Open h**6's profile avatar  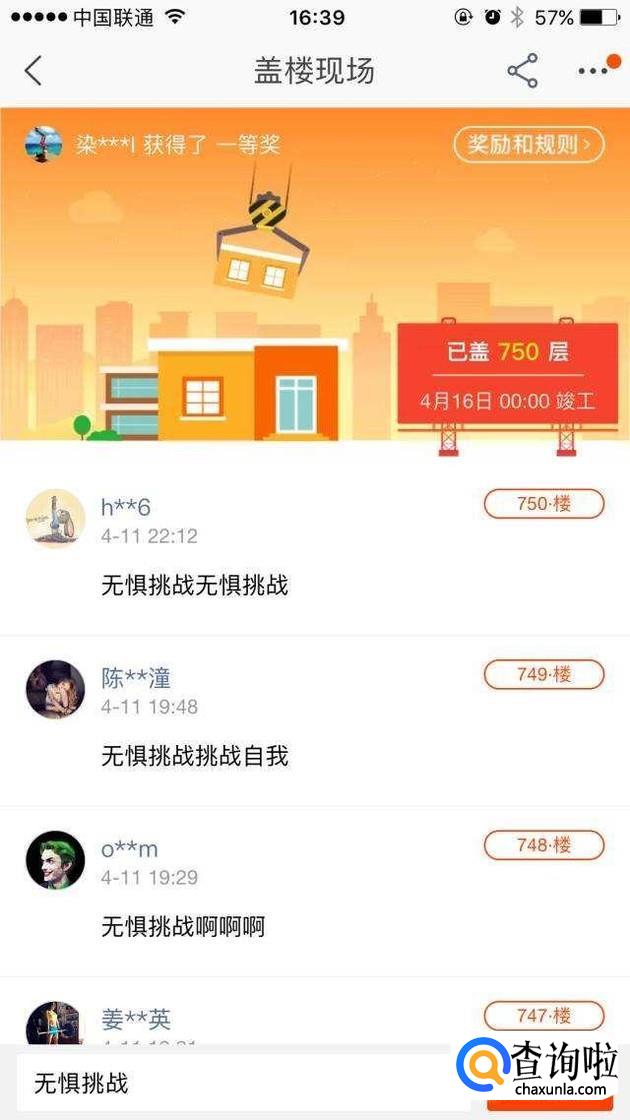point(55,518)
